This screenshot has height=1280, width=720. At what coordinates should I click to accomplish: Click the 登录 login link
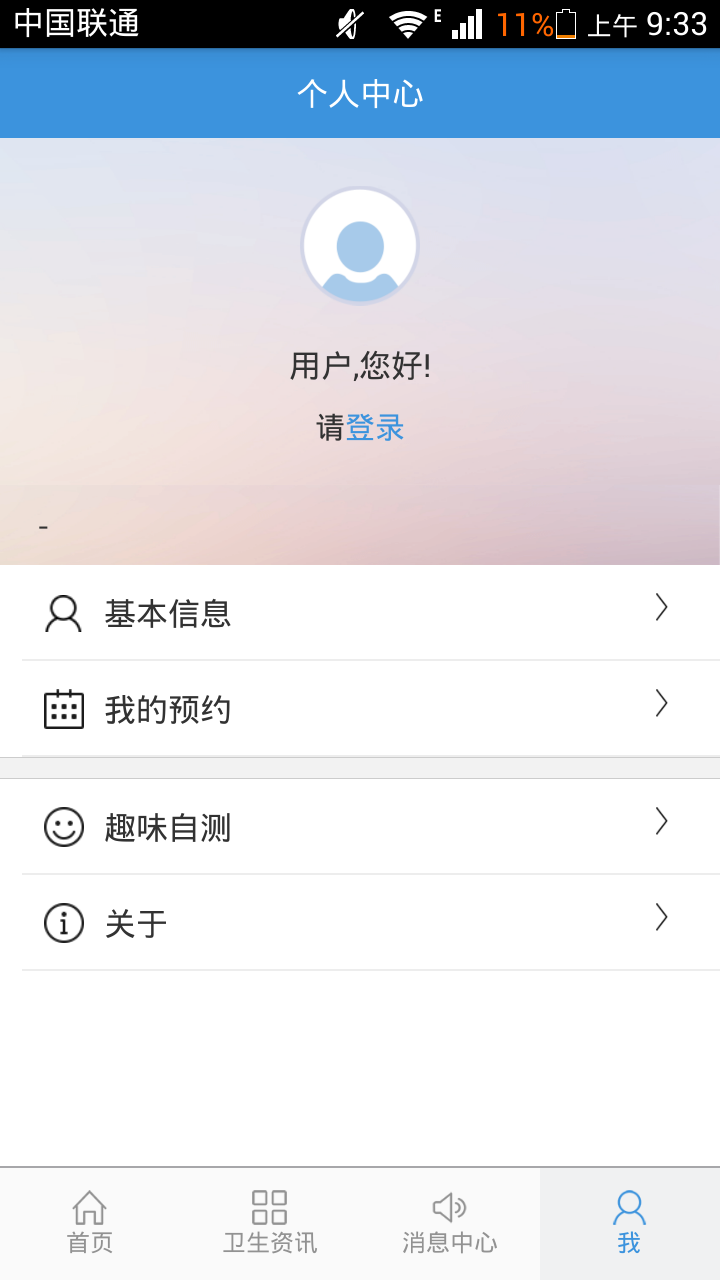377,427
